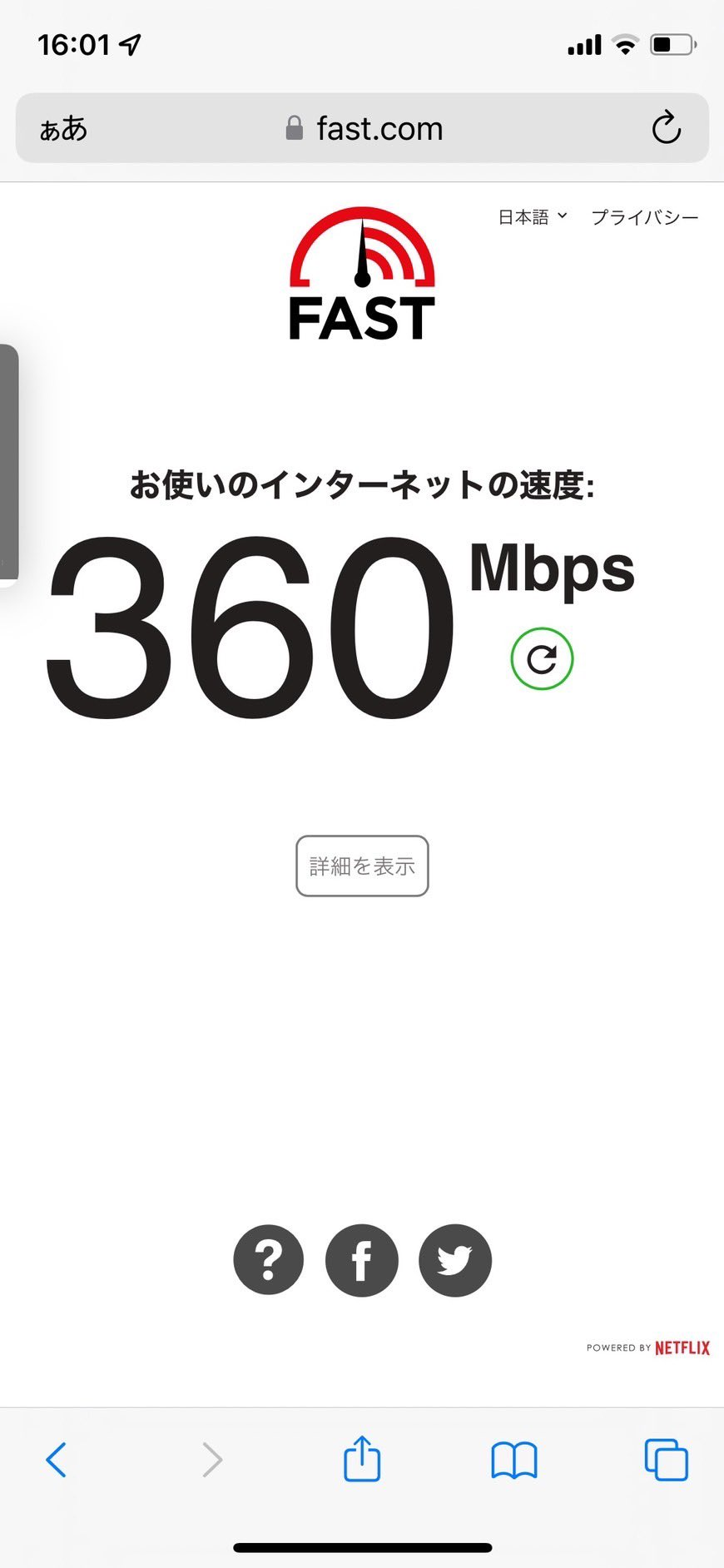The width and height of the screenshot is (724, 1568).
Task: Reload the page from the address bar
Action: click(x=666, y=128)
